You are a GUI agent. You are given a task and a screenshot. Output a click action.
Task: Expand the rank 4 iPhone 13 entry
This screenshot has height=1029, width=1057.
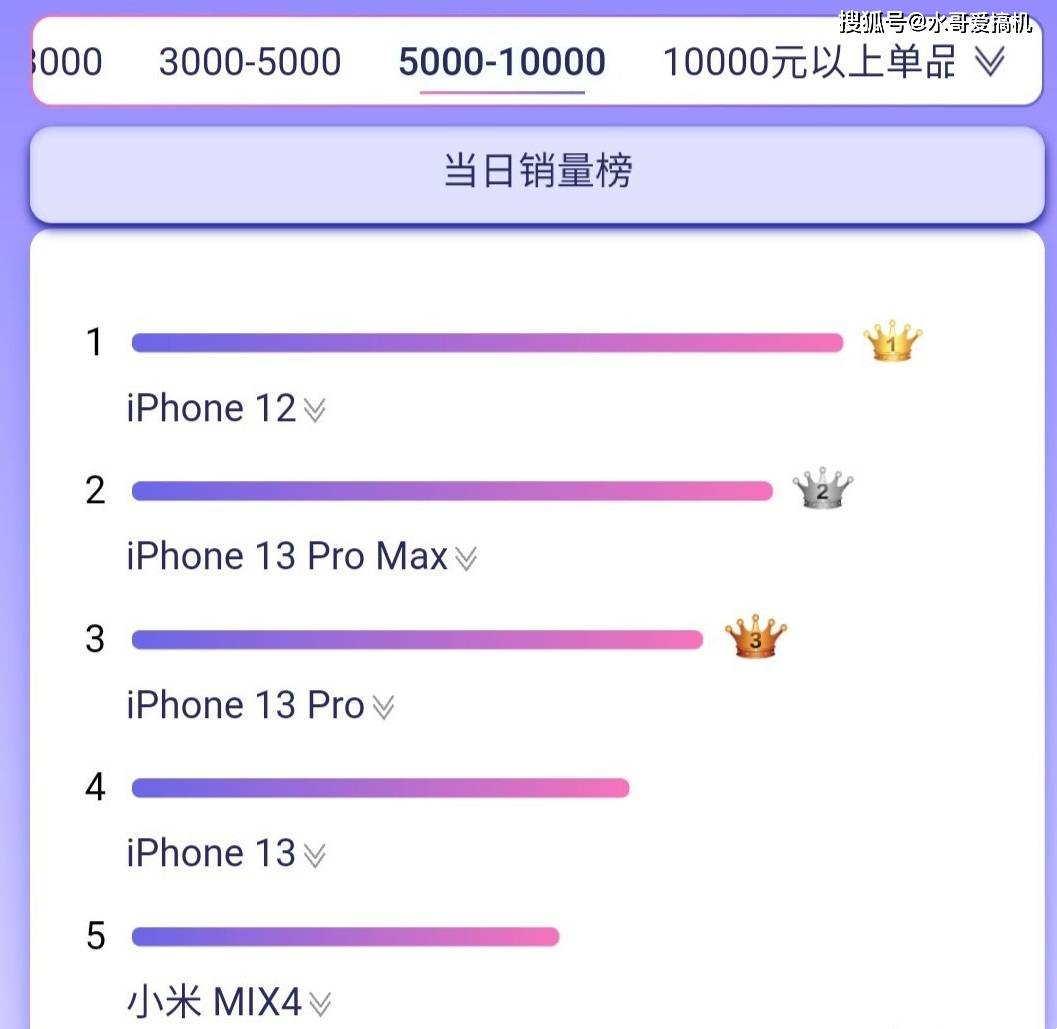tap(314, 856)
